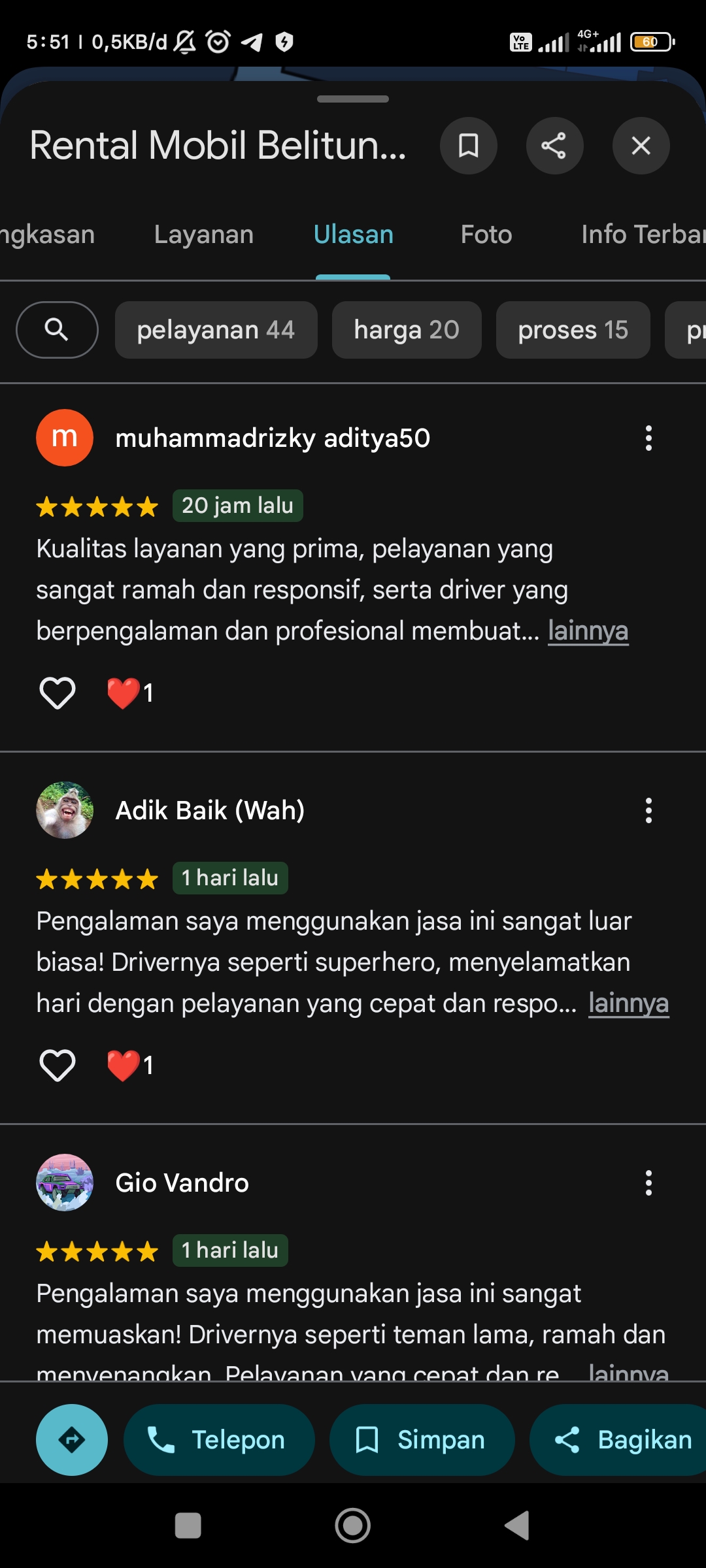Viewport: 706px width, 1568px height.
Task: Close the place details panel
Action: 641,146
